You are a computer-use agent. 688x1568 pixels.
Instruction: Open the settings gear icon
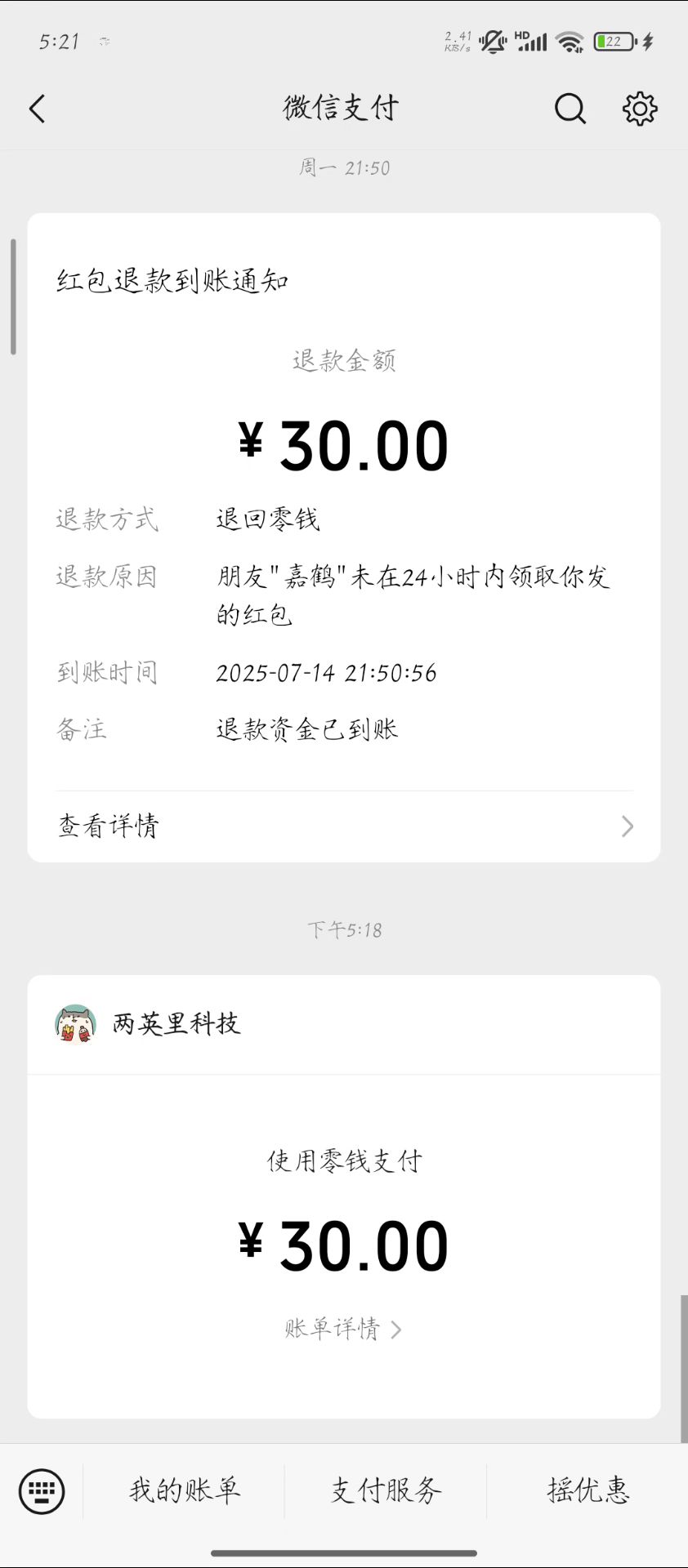coord(640,109)
